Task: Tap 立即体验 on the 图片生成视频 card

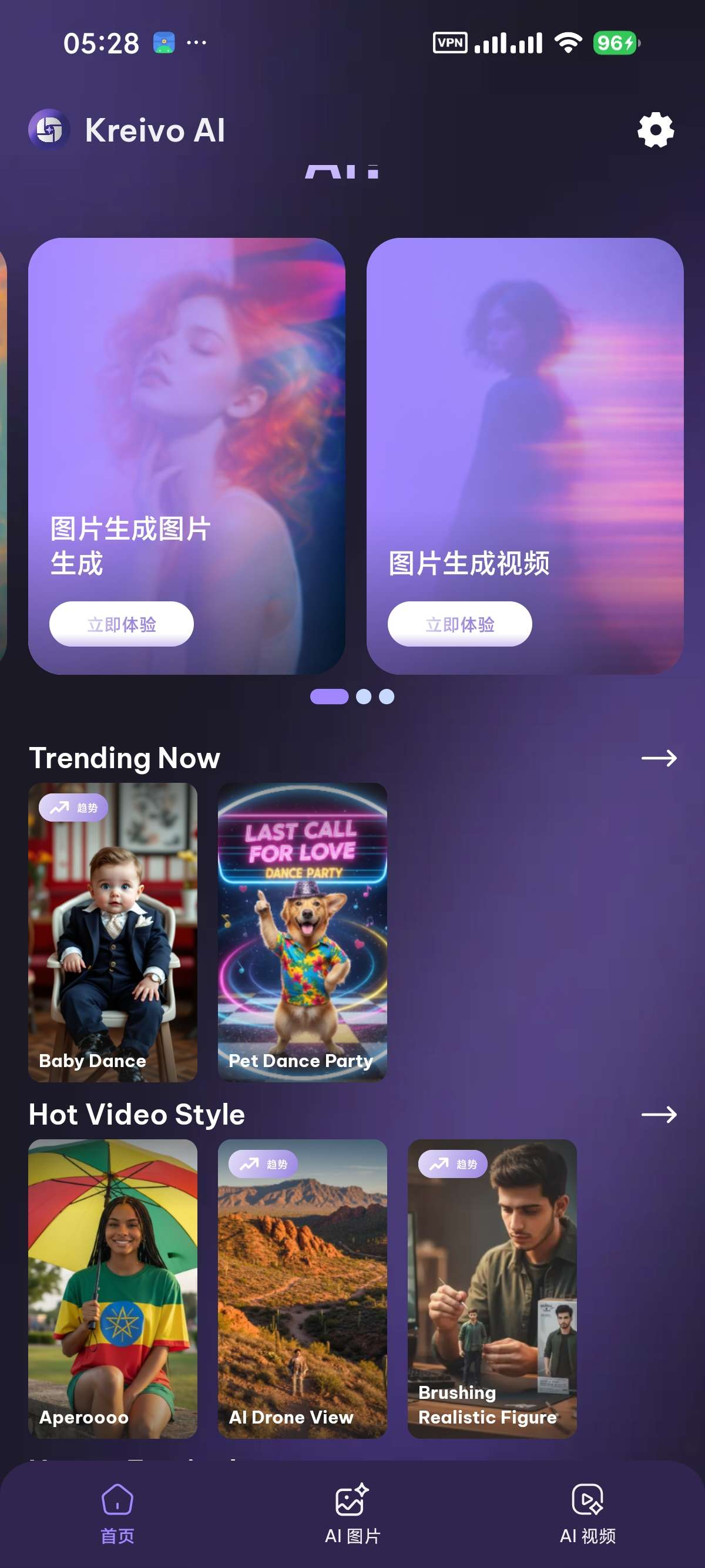Action: coord(459,624)
